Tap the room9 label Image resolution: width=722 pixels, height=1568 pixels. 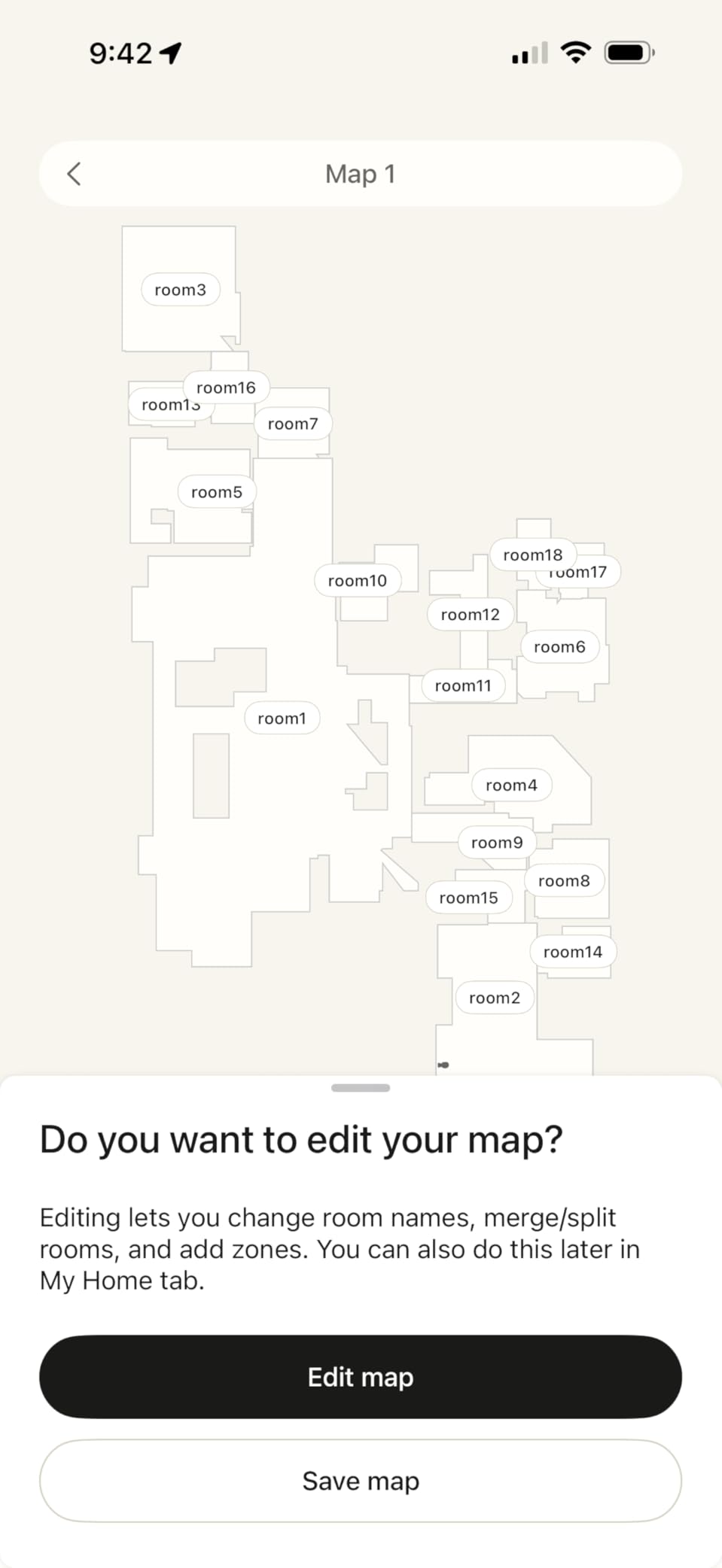(496, 843)
